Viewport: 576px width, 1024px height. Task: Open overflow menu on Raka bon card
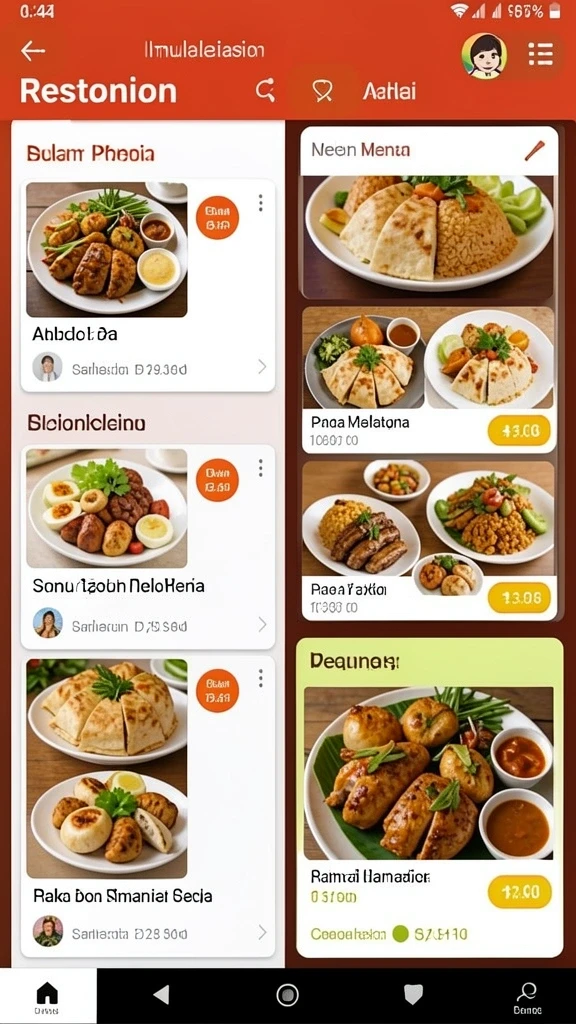[x=261, y=679]
